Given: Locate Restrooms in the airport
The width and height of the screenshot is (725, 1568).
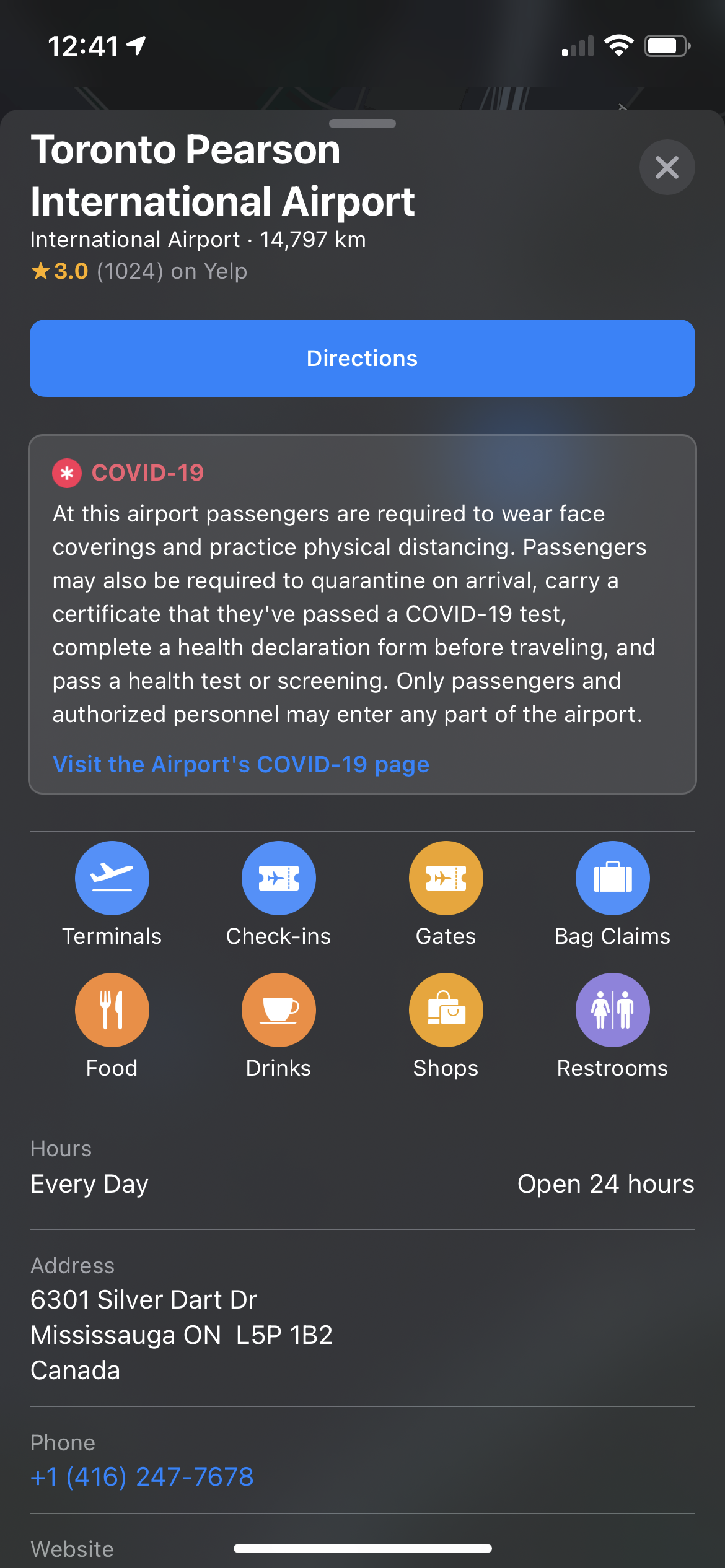Looking at the screenshot, I should click(x=612, y=1010).
